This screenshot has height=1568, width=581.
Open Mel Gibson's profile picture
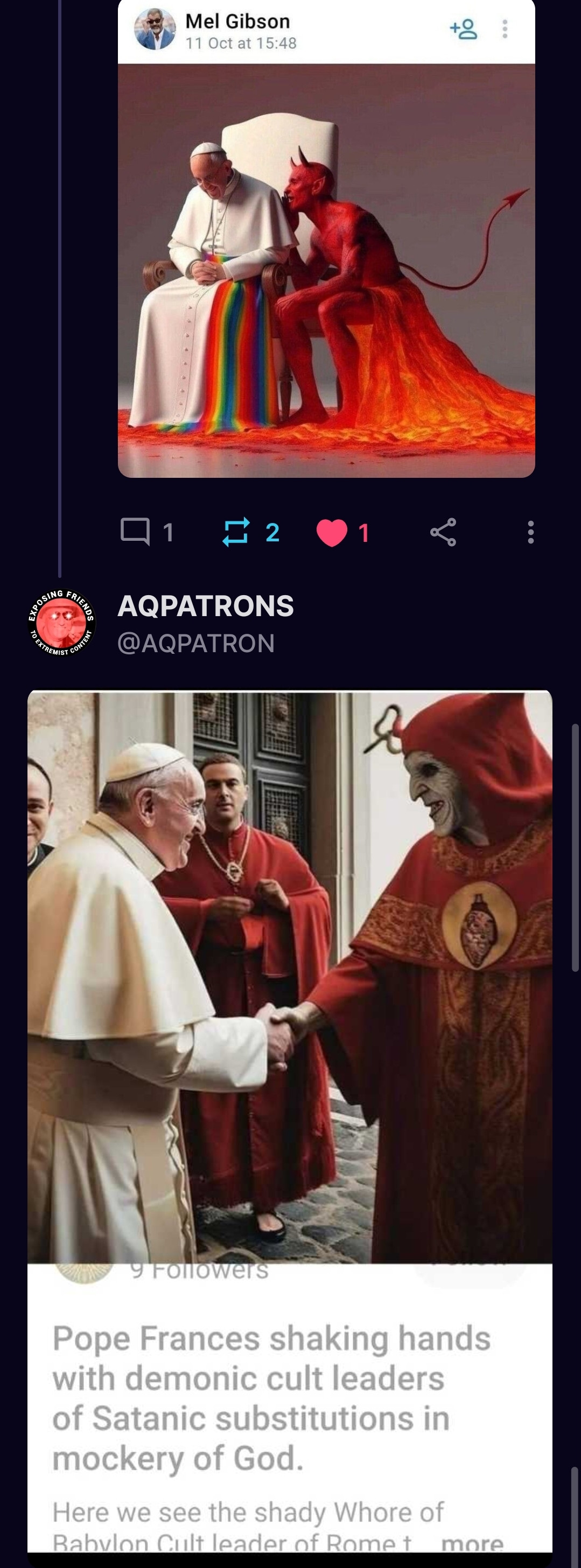click(155, 29)
